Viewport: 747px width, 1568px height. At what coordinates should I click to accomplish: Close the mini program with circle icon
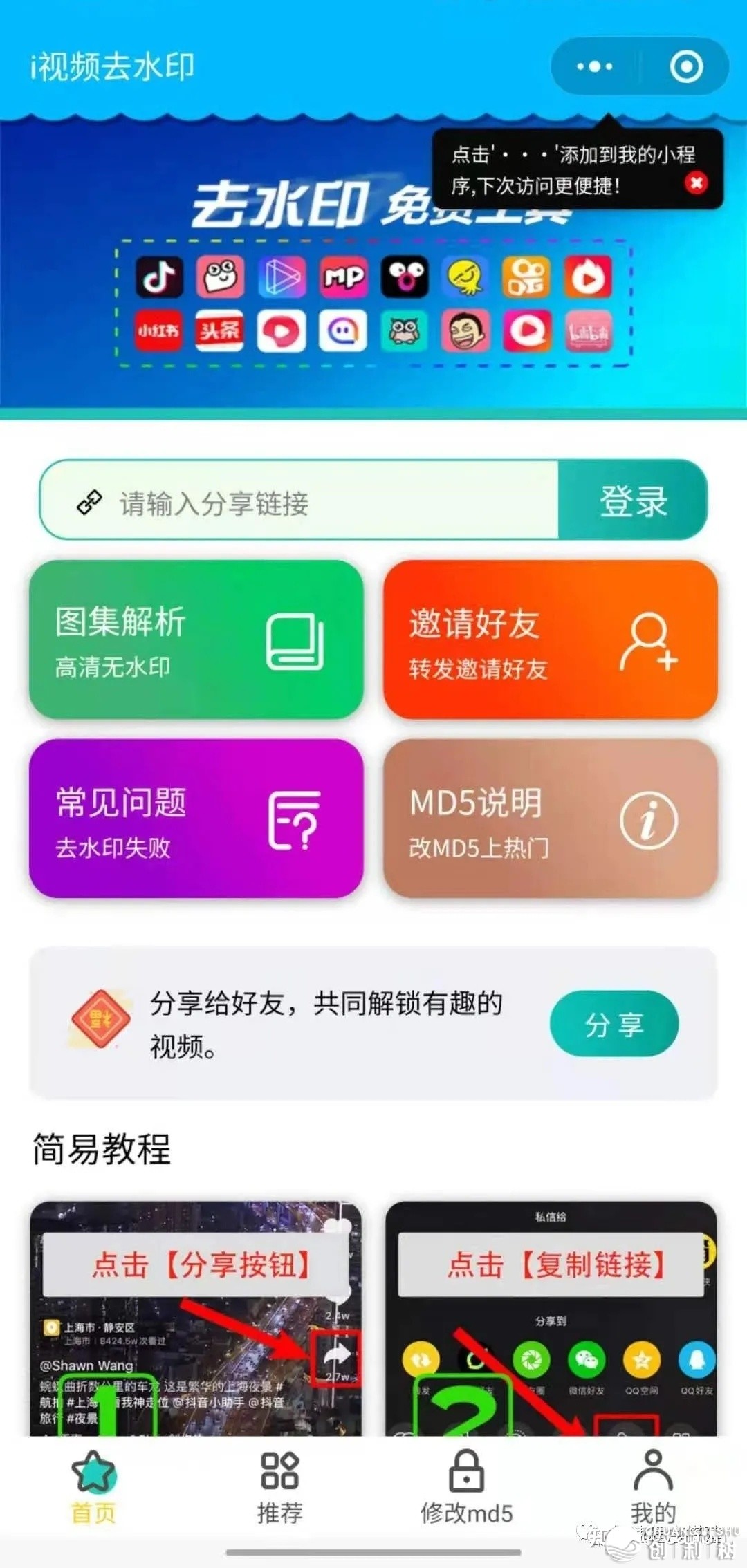686,67
